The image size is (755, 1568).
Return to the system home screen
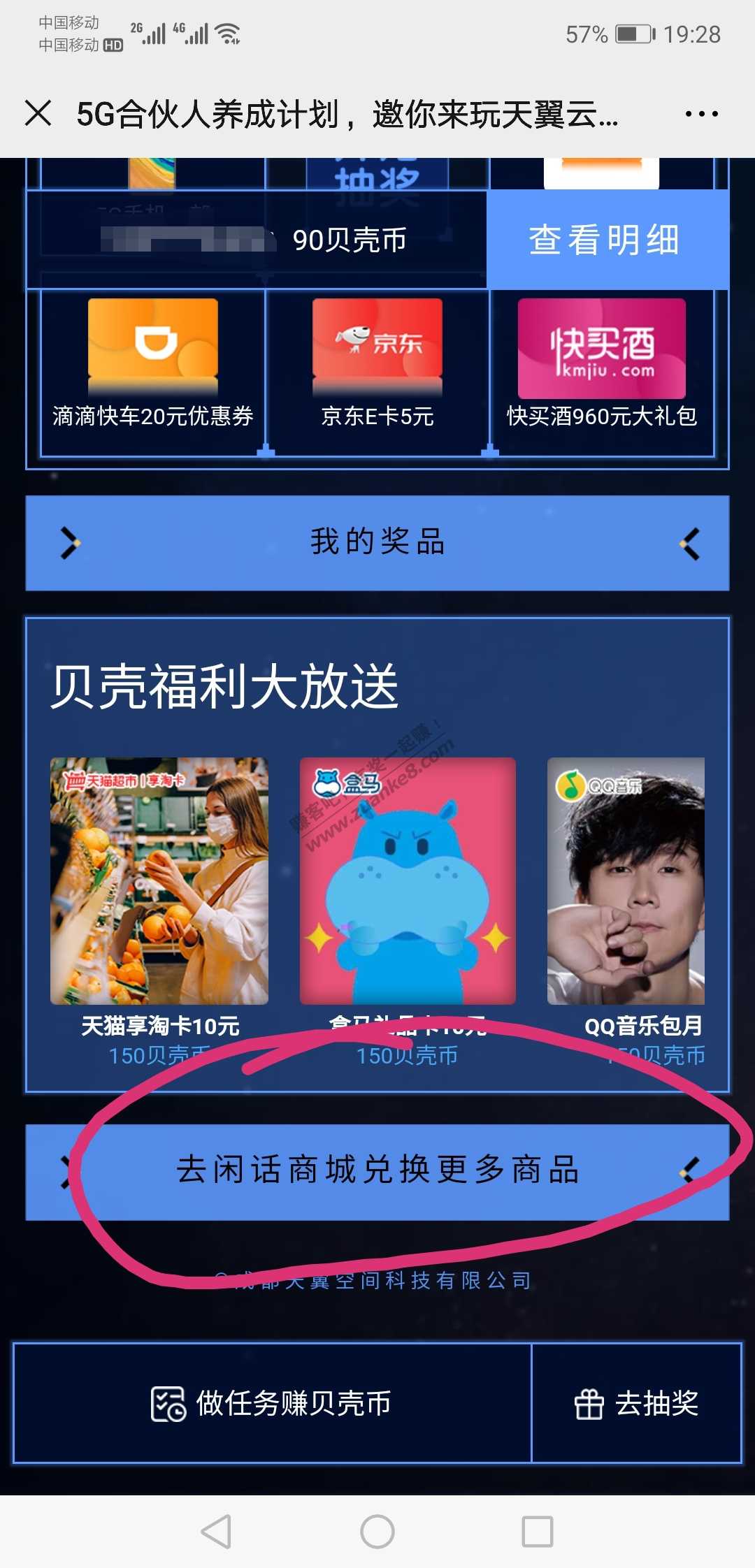coord(377,1532)
